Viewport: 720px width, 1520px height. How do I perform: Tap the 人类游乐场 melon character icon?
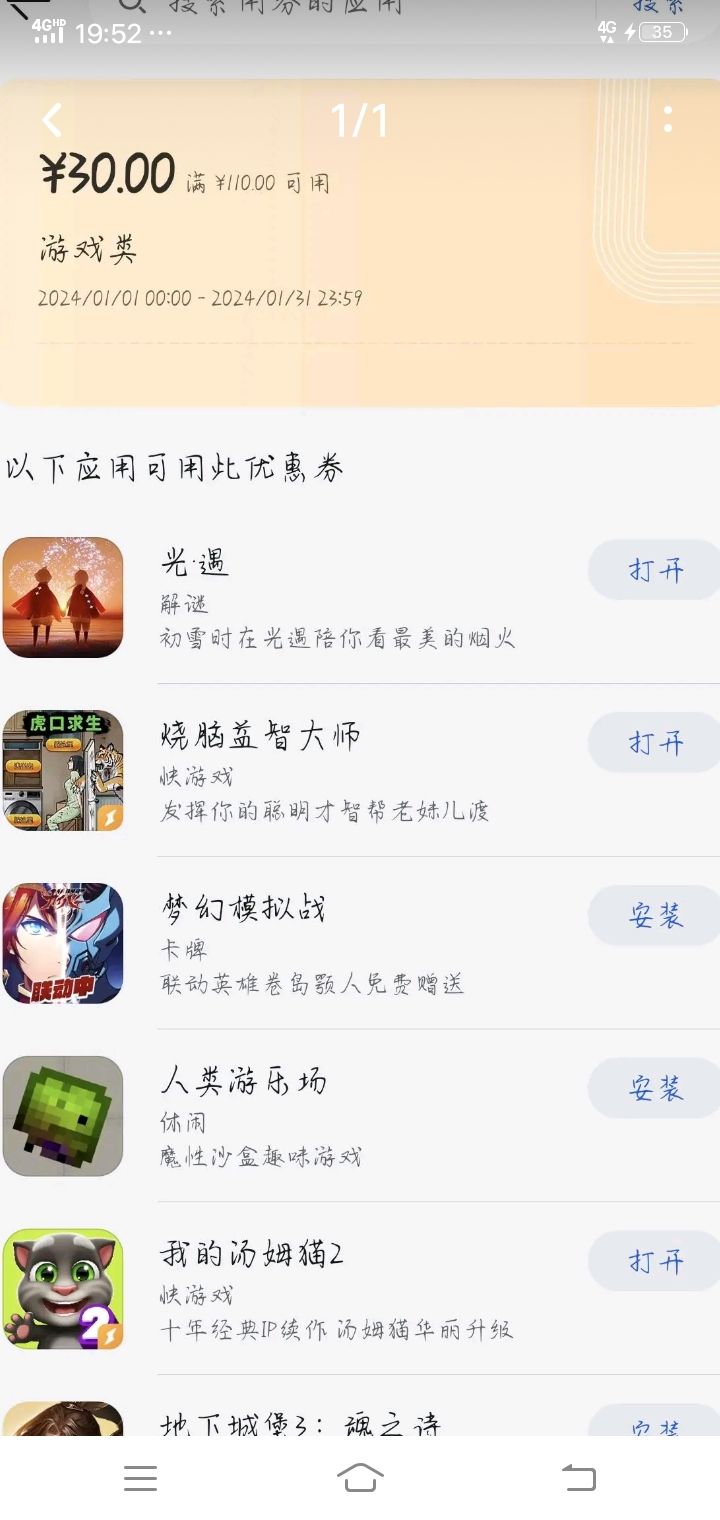(63, 1116)
